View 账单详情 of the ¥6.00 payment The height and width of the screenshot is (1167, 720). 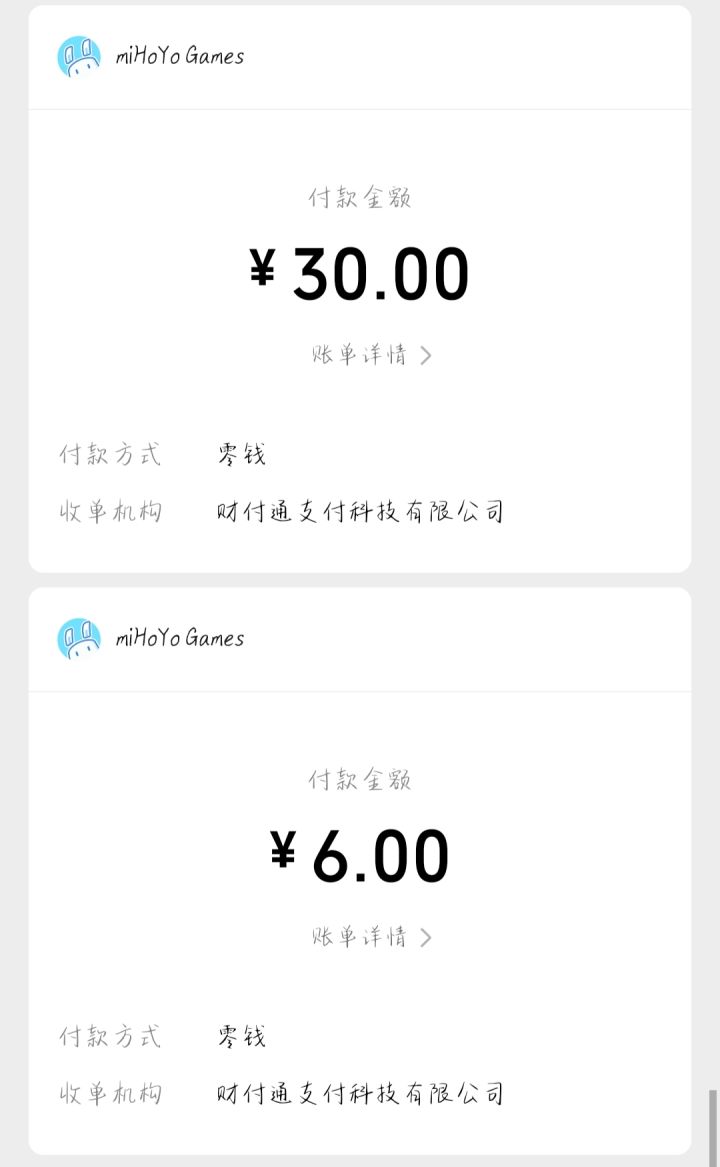coord(370,937)
